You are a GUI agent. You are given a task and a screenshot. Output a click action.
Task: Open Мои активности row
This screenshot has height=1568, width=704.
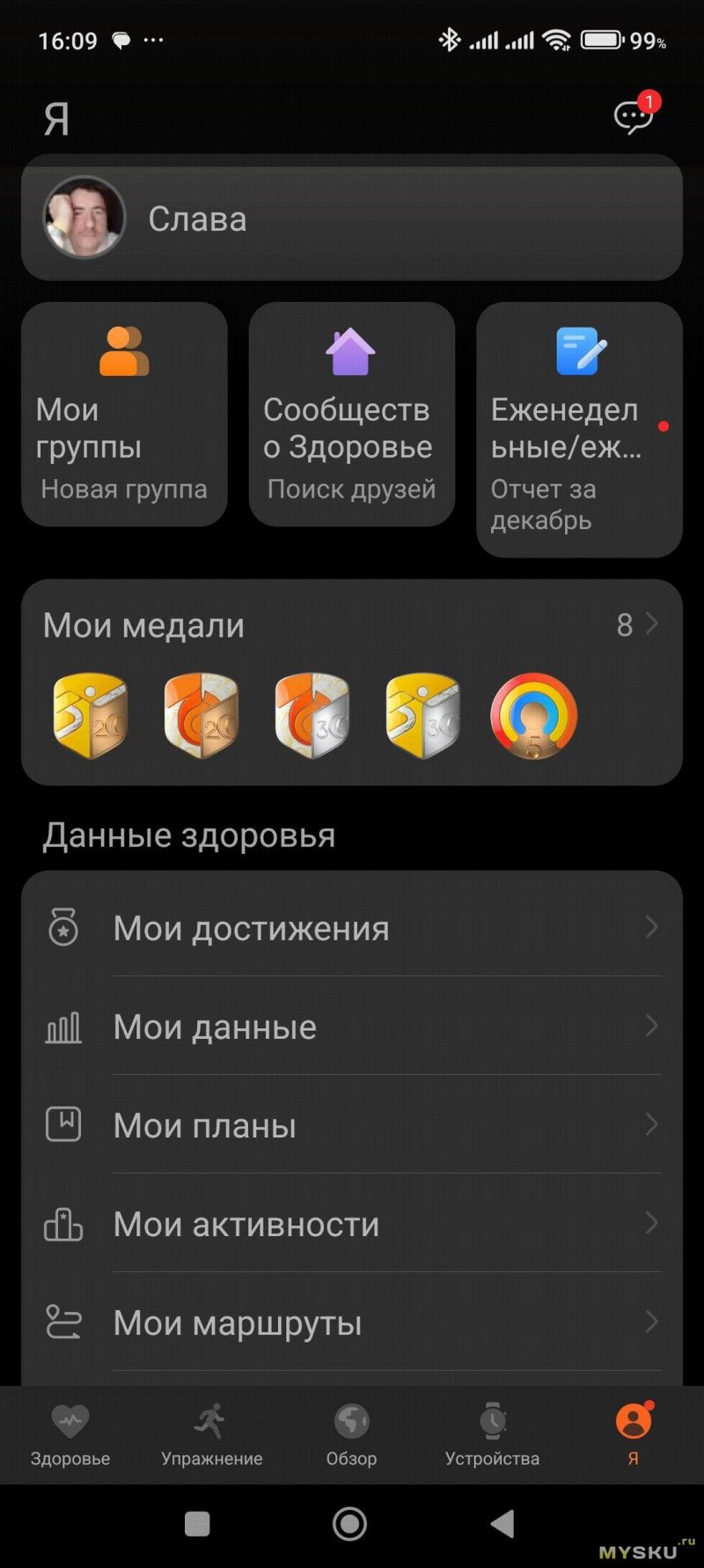(352, 1224)
